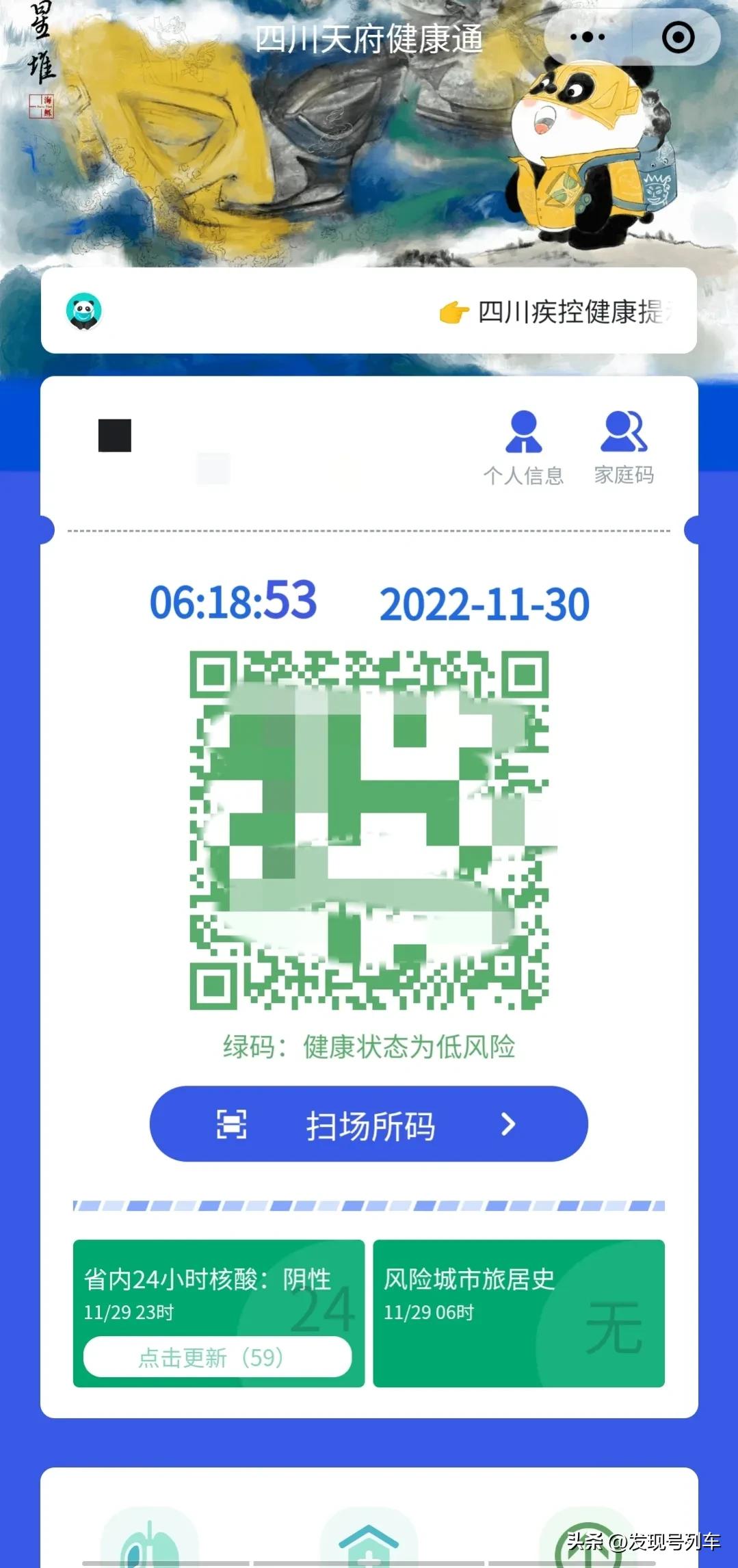Open the mini-program more options (...) menu

[x=587, y=38]
